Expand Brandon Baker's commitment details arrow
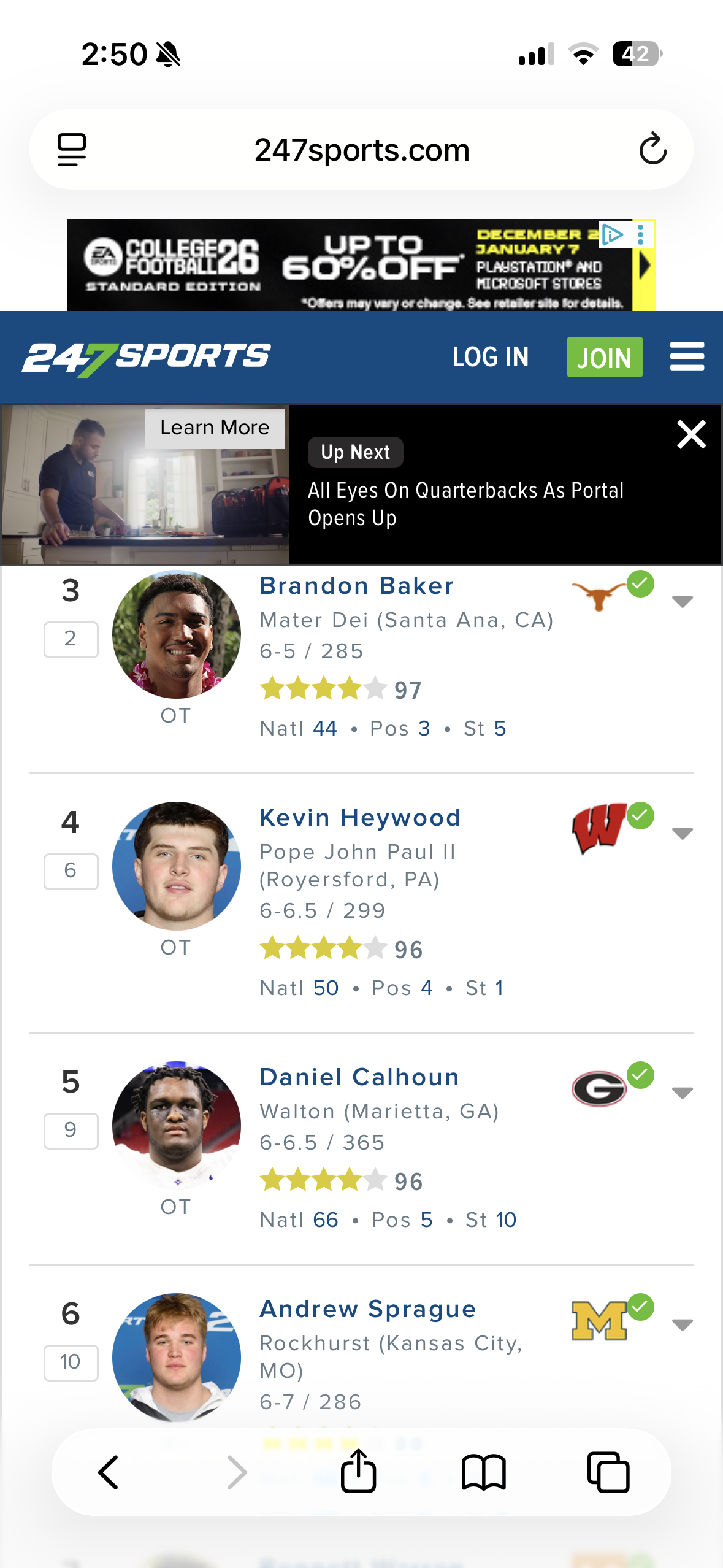The image size is (723, 1568). 682,601
